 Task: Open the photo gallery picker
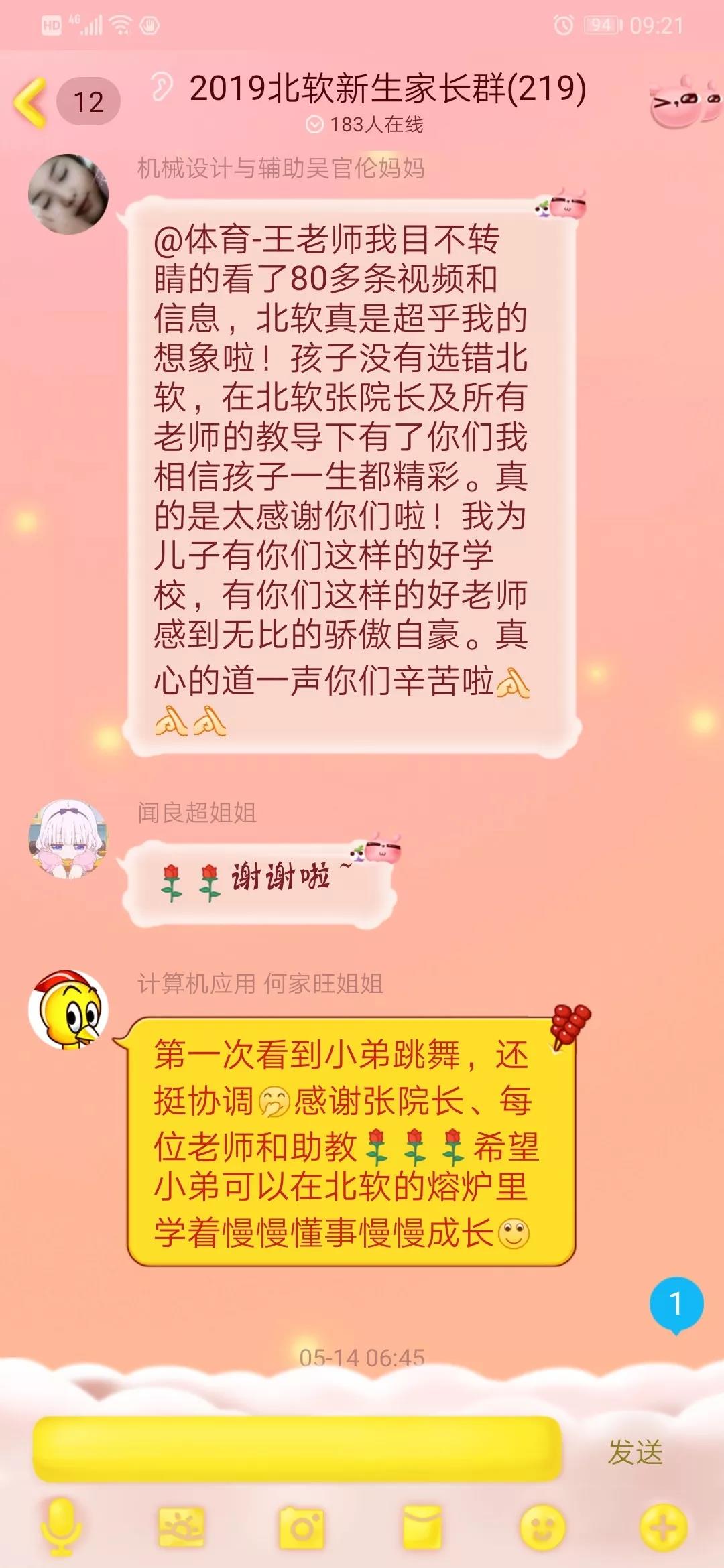pyautogui.click(x=181, y=1528)
